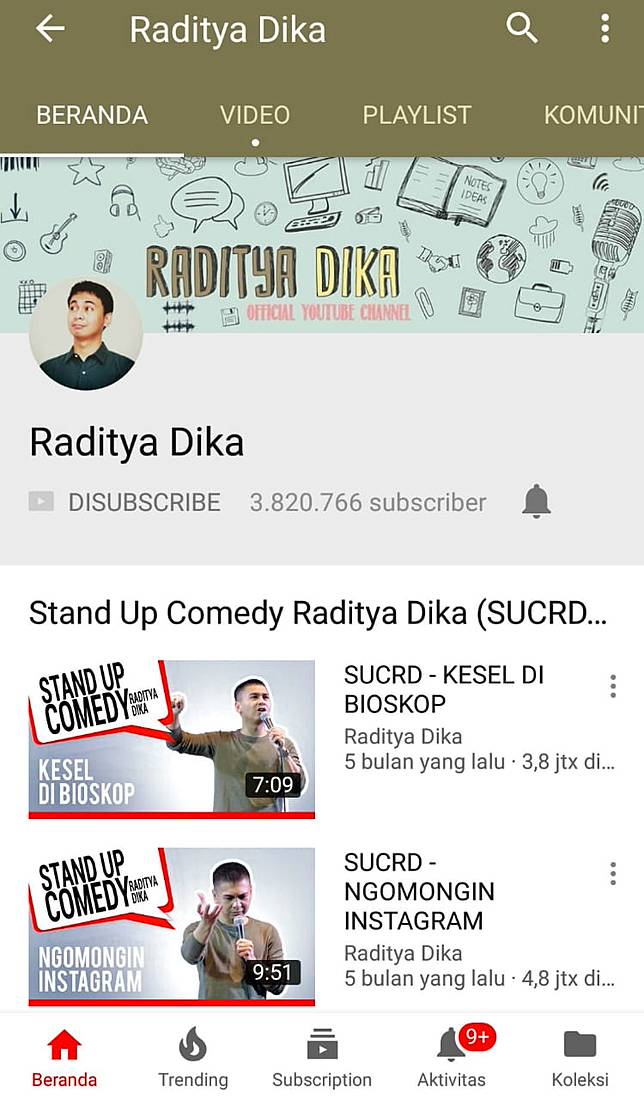Select the BERANDA channel tab
The height and width of the screenshot is (1099, 644).
pos(92,115)
